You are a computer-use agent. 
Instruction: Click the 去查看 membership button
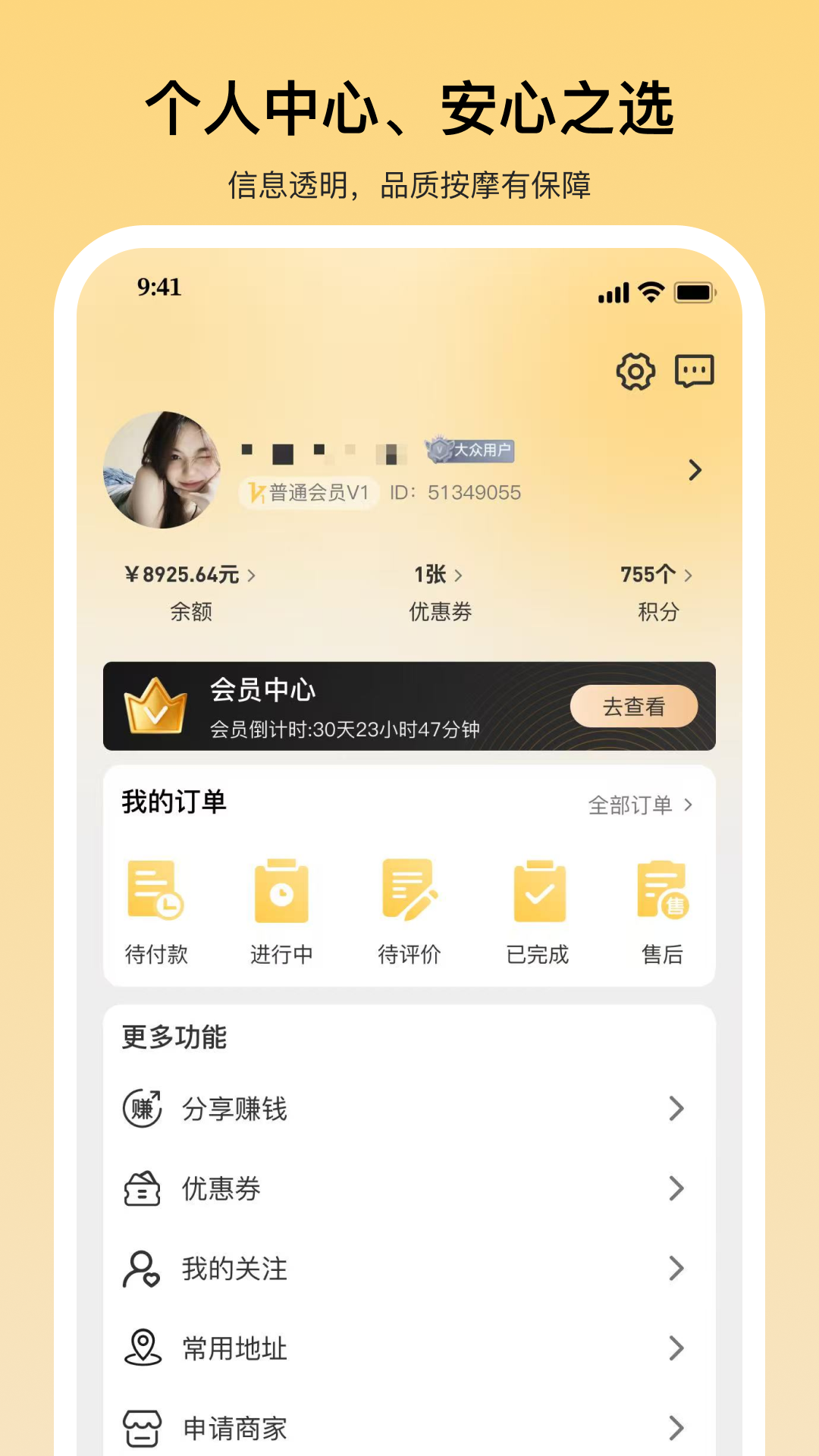click(x=634, y=706)
